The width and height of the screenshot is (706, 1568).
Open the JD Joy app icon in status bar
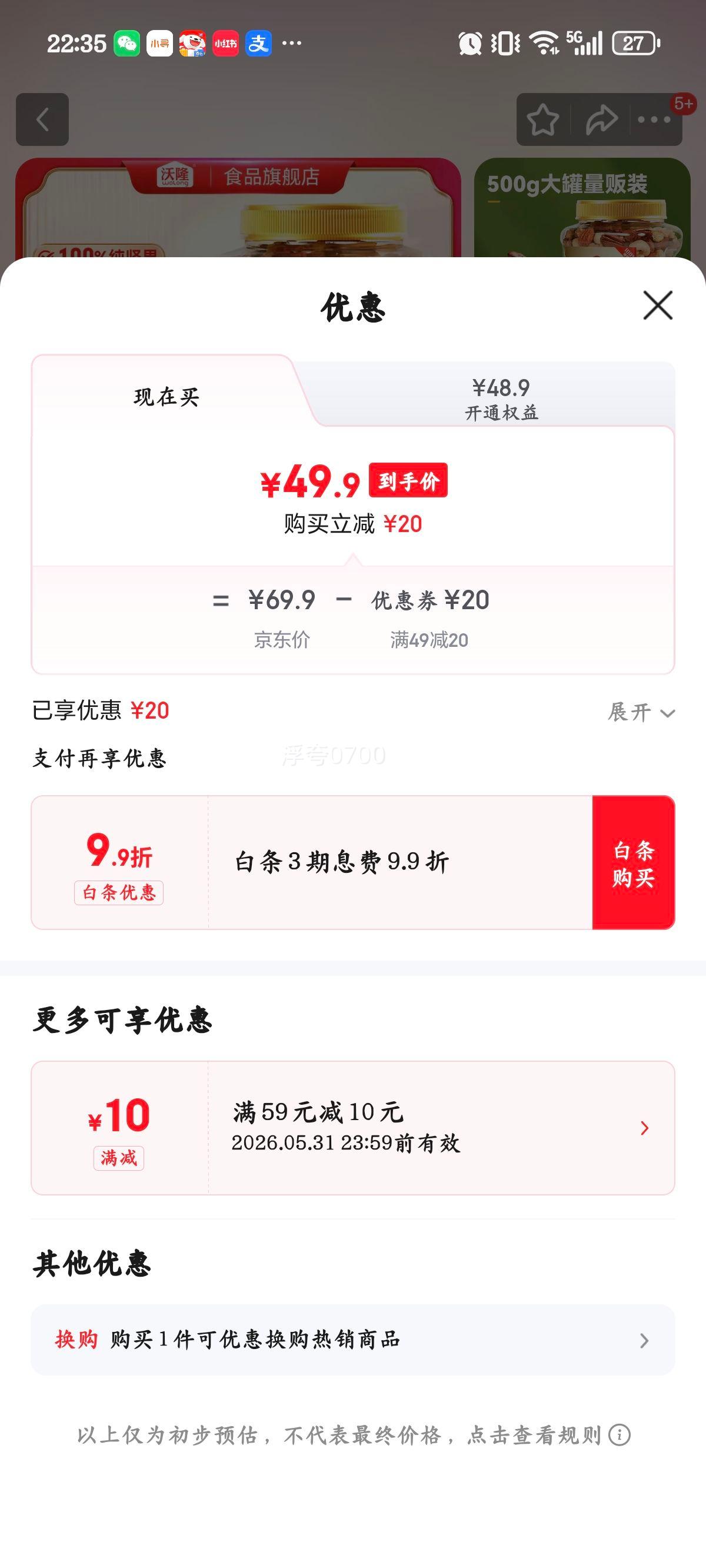coord(192,42)
